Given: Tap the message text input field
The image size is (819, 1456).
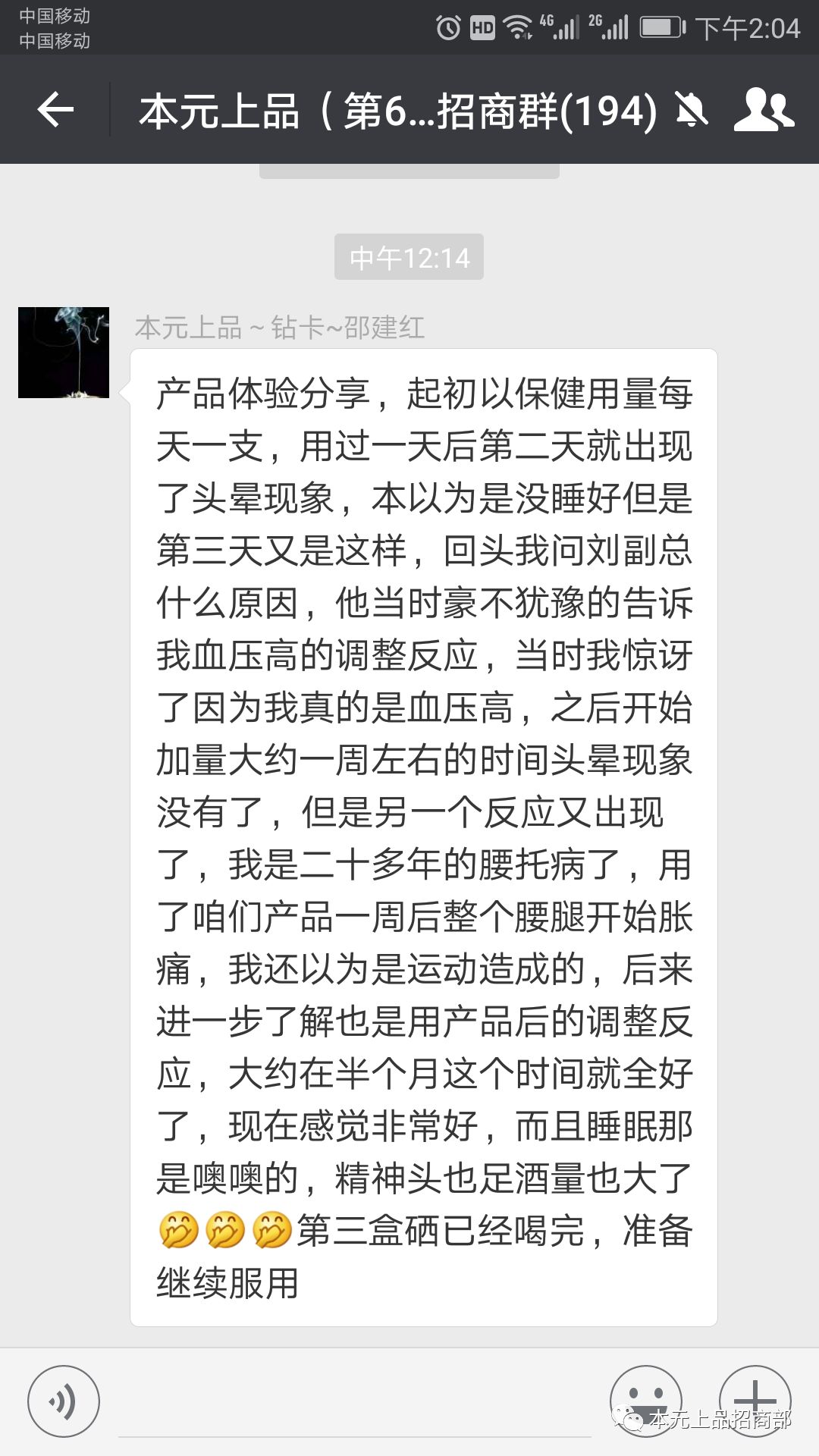Looking at the screenshot, I should (x=354, y=1403).
